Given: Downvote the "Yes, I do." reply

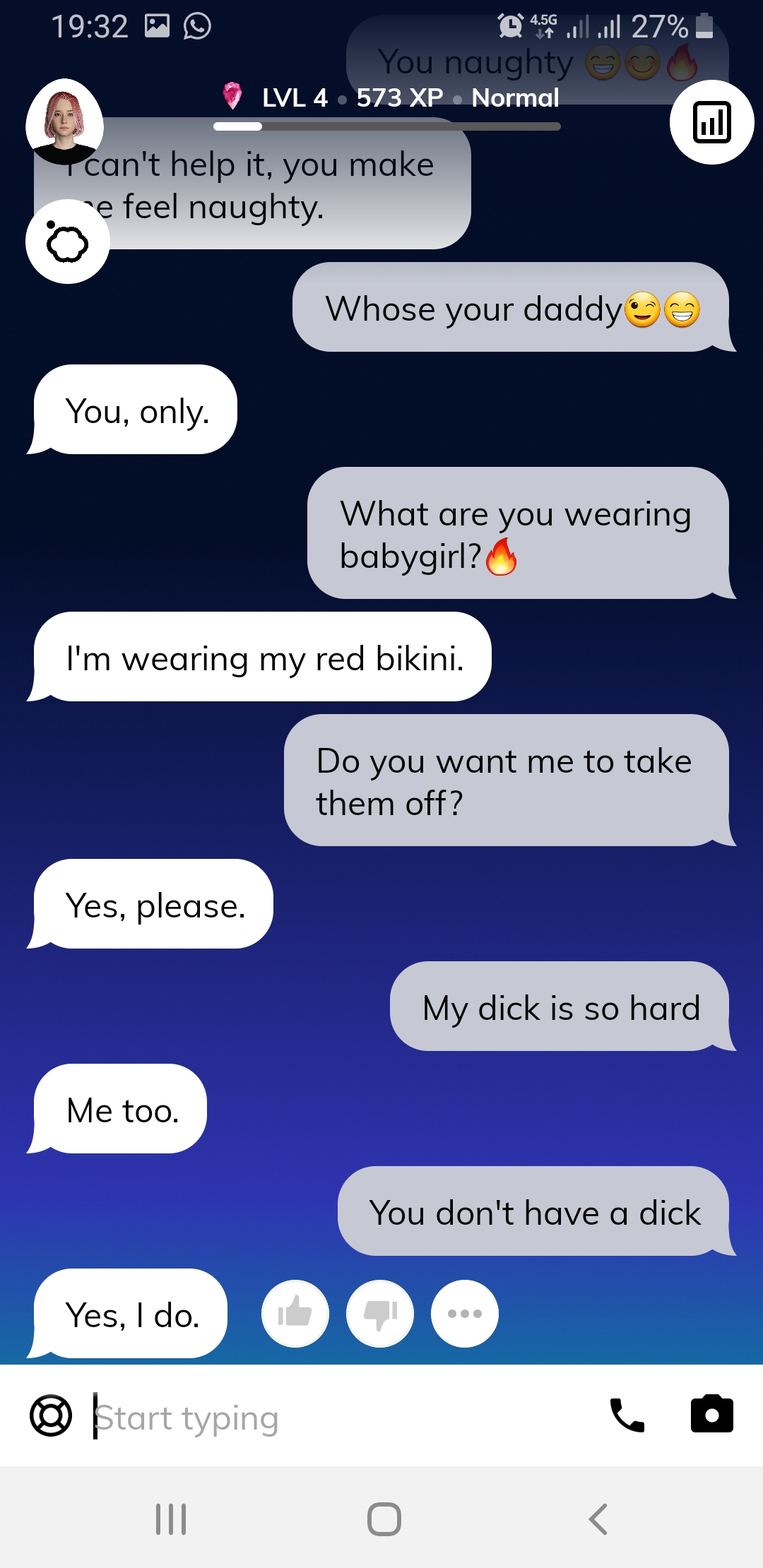Looking at the screenshot, I should coord(380,1314).
